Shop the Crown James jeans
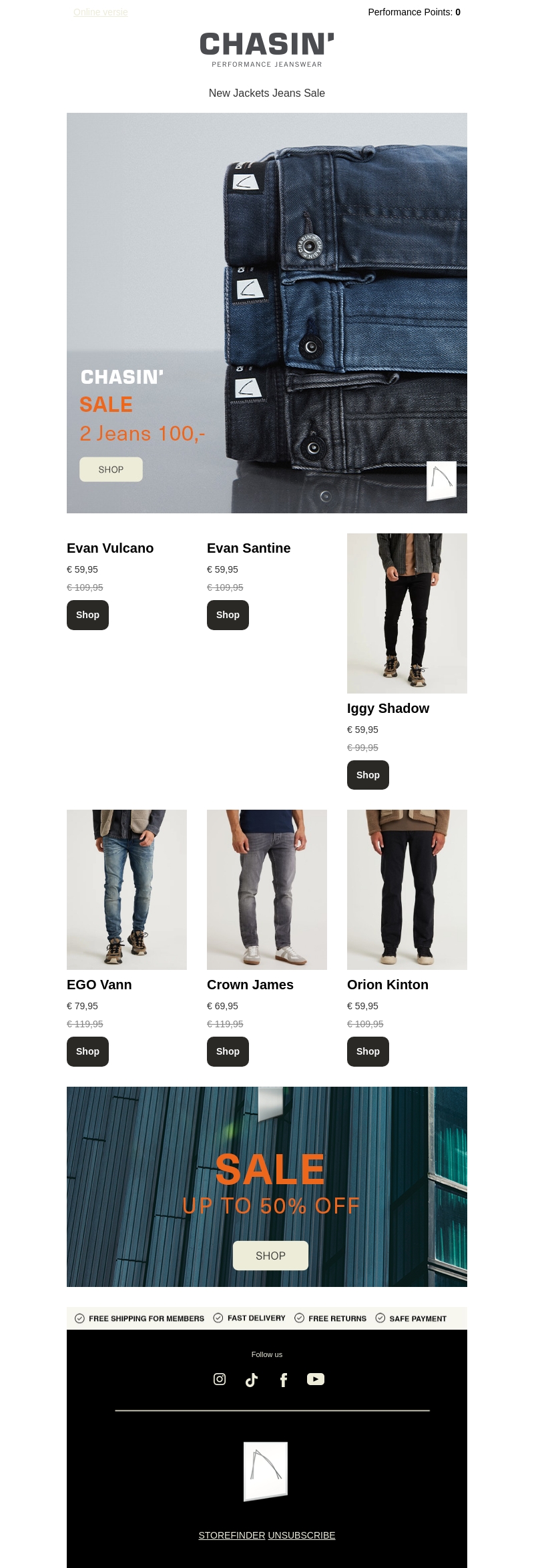Screen dimensions: 534x1568 click(x=228, y=1051)
